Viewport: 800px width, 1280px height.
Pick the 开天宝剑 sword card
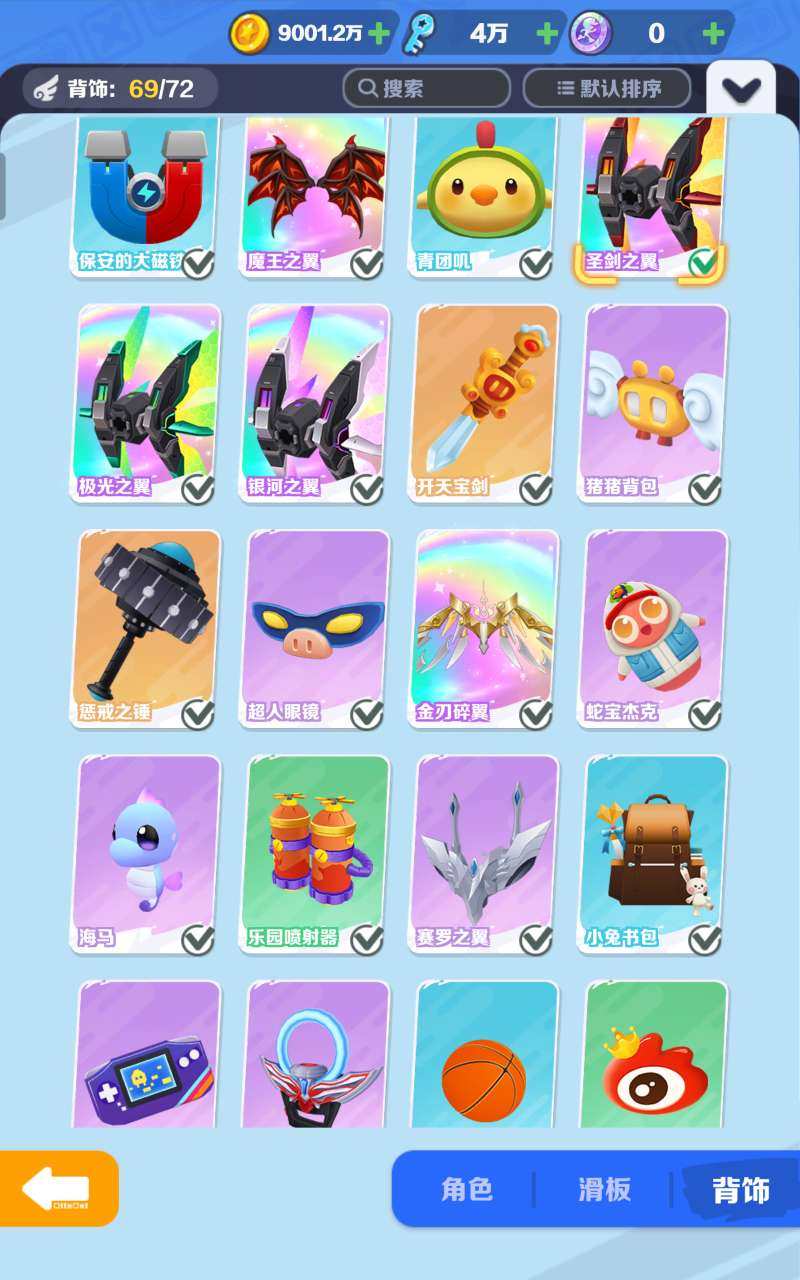[485, 400]
